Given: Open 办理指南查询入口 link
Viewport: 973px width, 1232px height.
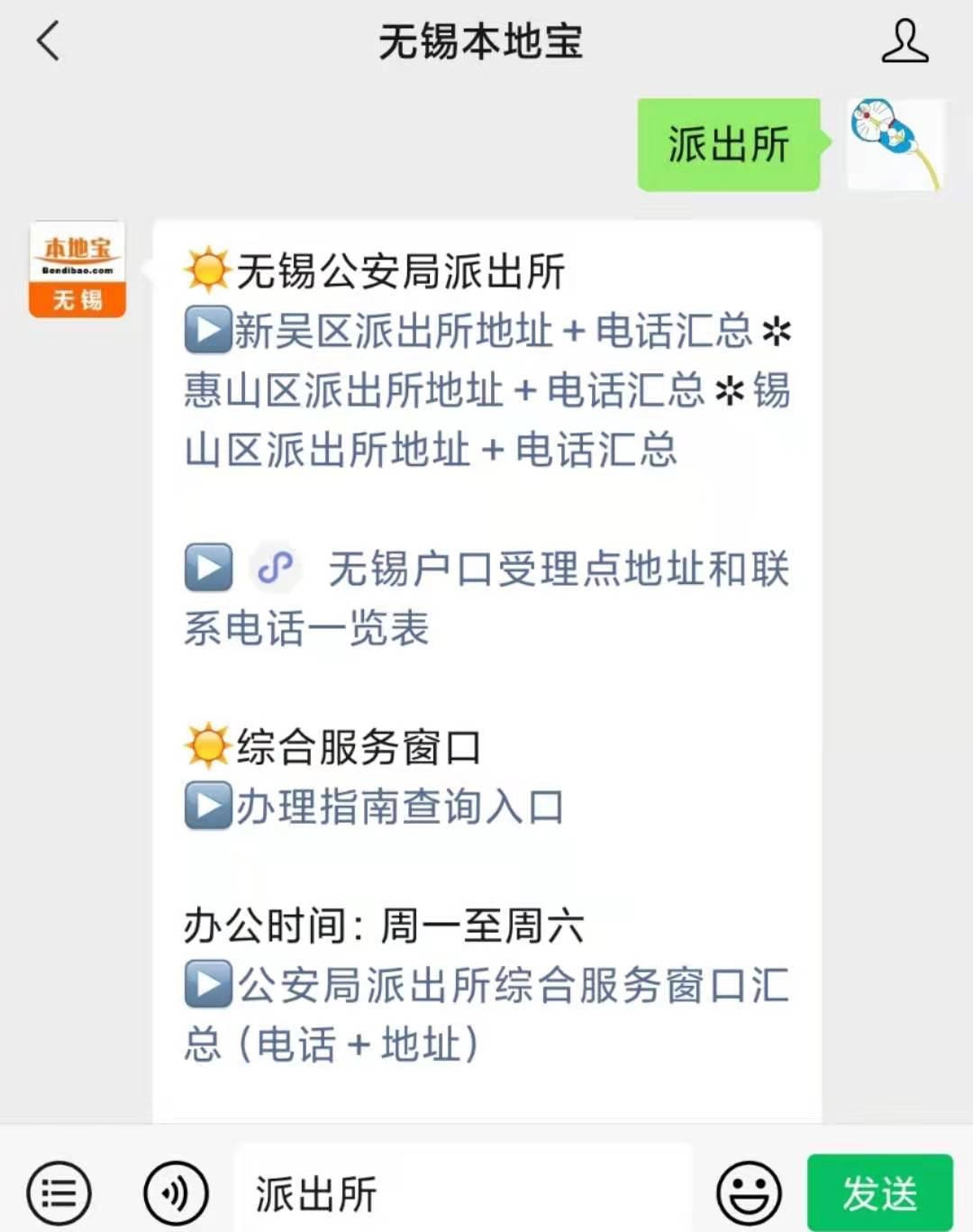Looking at the screenshot, I should pos(401,808).
